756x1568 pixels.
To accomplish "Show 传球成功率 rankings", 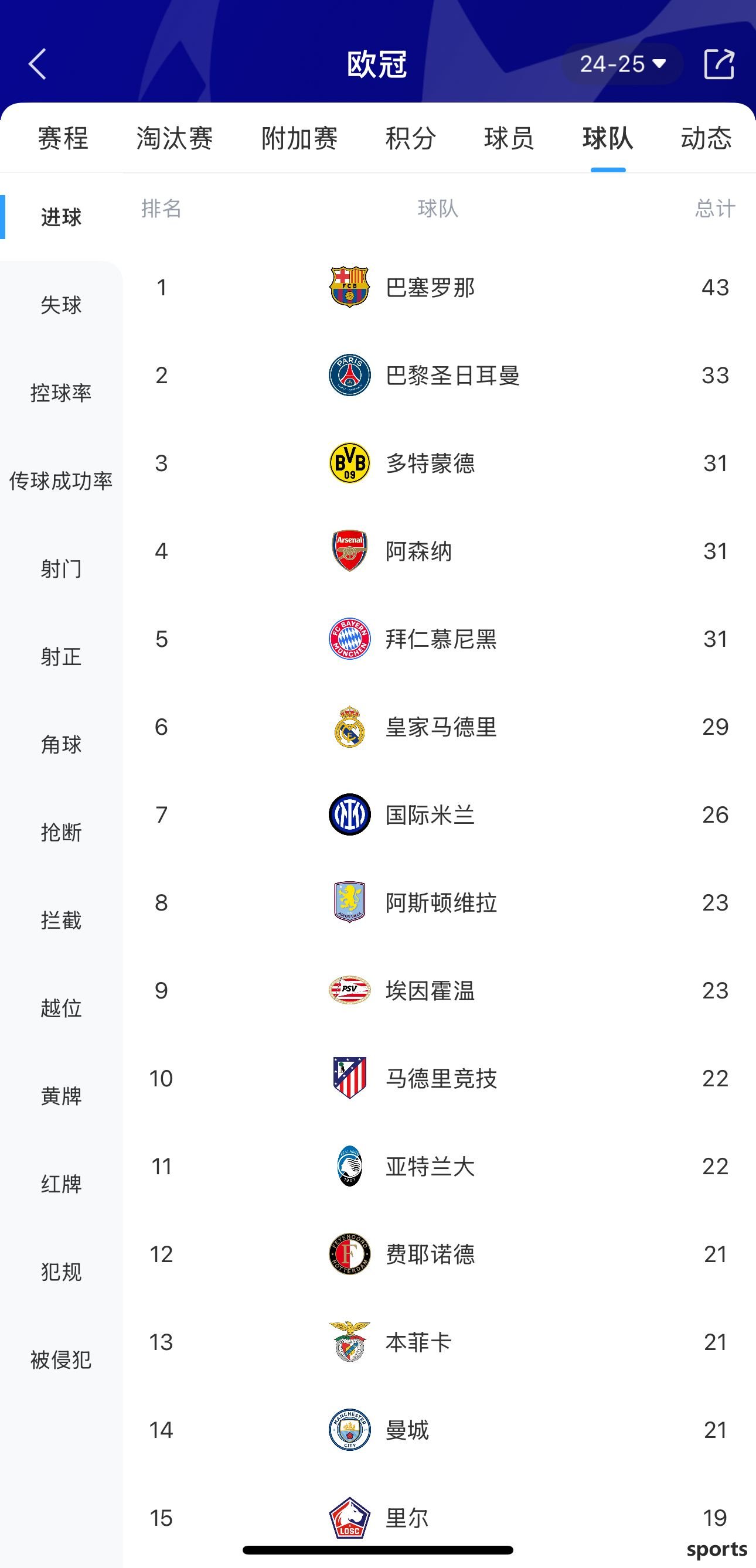I will coord(62,481).
